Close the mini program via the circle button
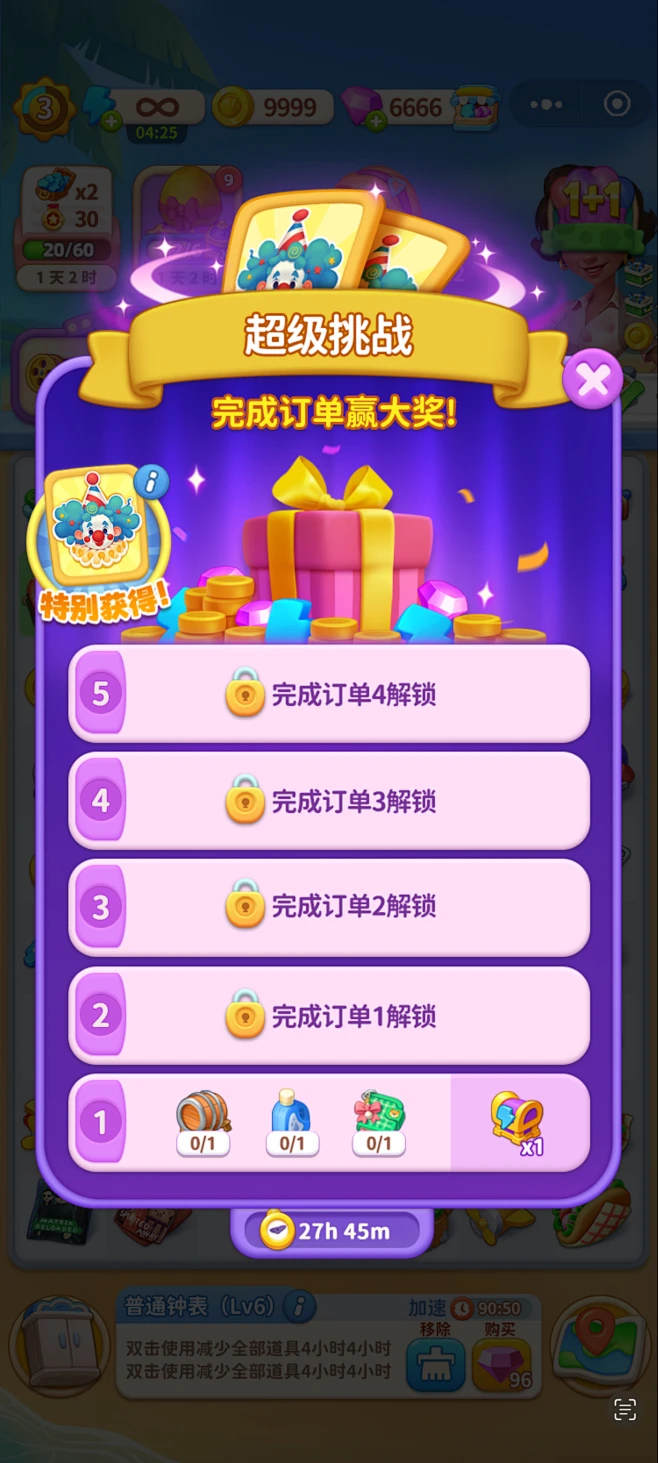The height and width of the screenshot is (1463, 658). click(617, 104)
